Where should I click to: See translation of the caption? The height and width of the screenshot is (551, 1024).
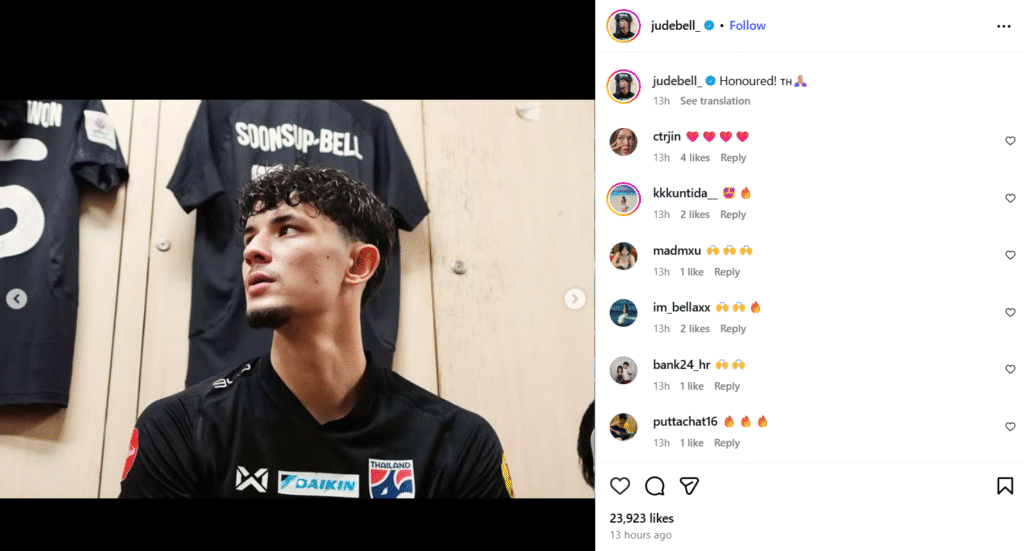coord(714,101)
